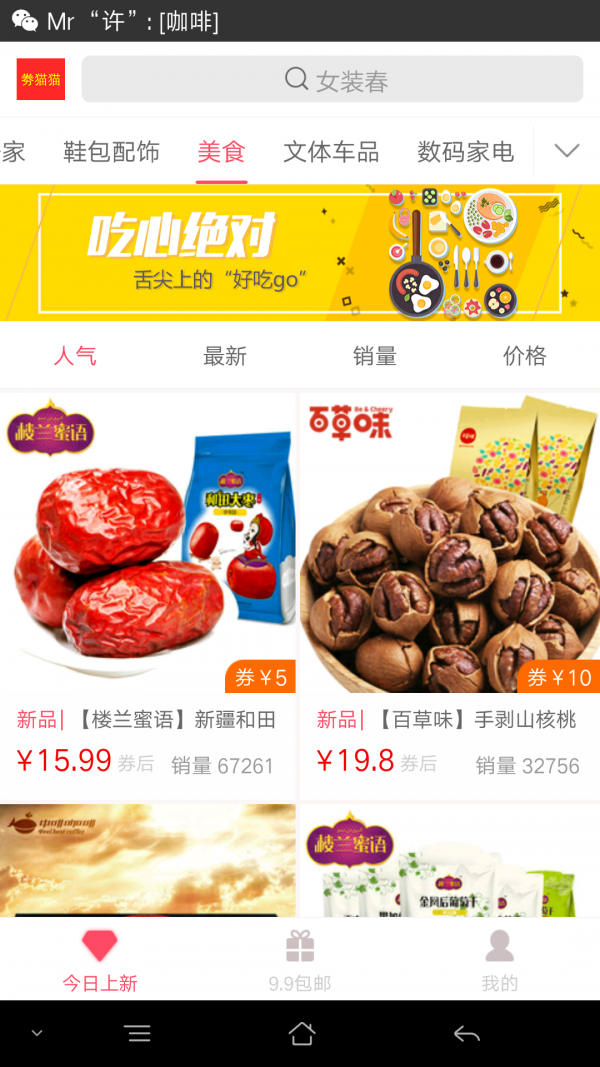
Task: Sort products by 销量
Action: tap(375, 356)
